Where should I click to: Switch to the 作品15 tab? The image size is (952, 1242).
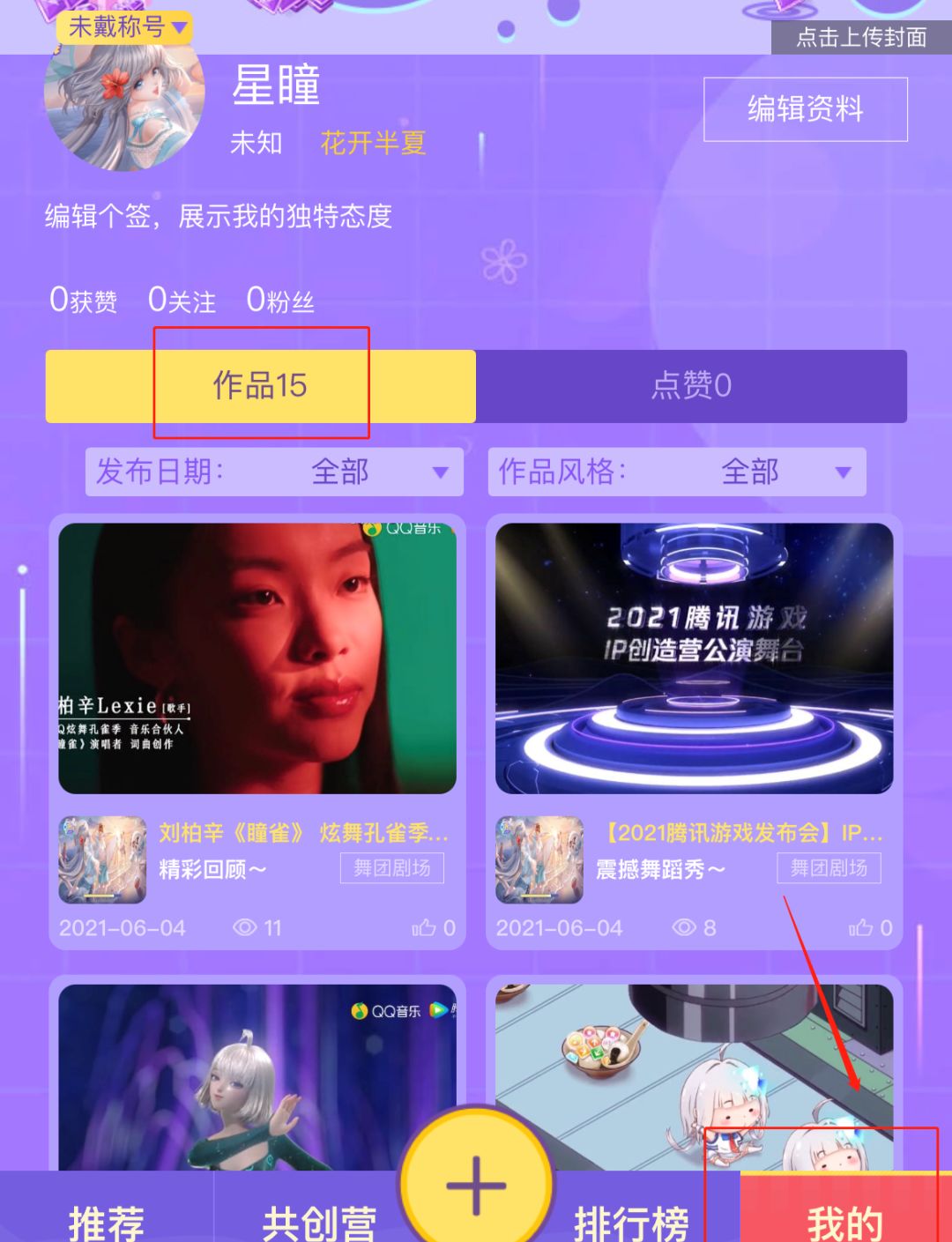(260, 386)
